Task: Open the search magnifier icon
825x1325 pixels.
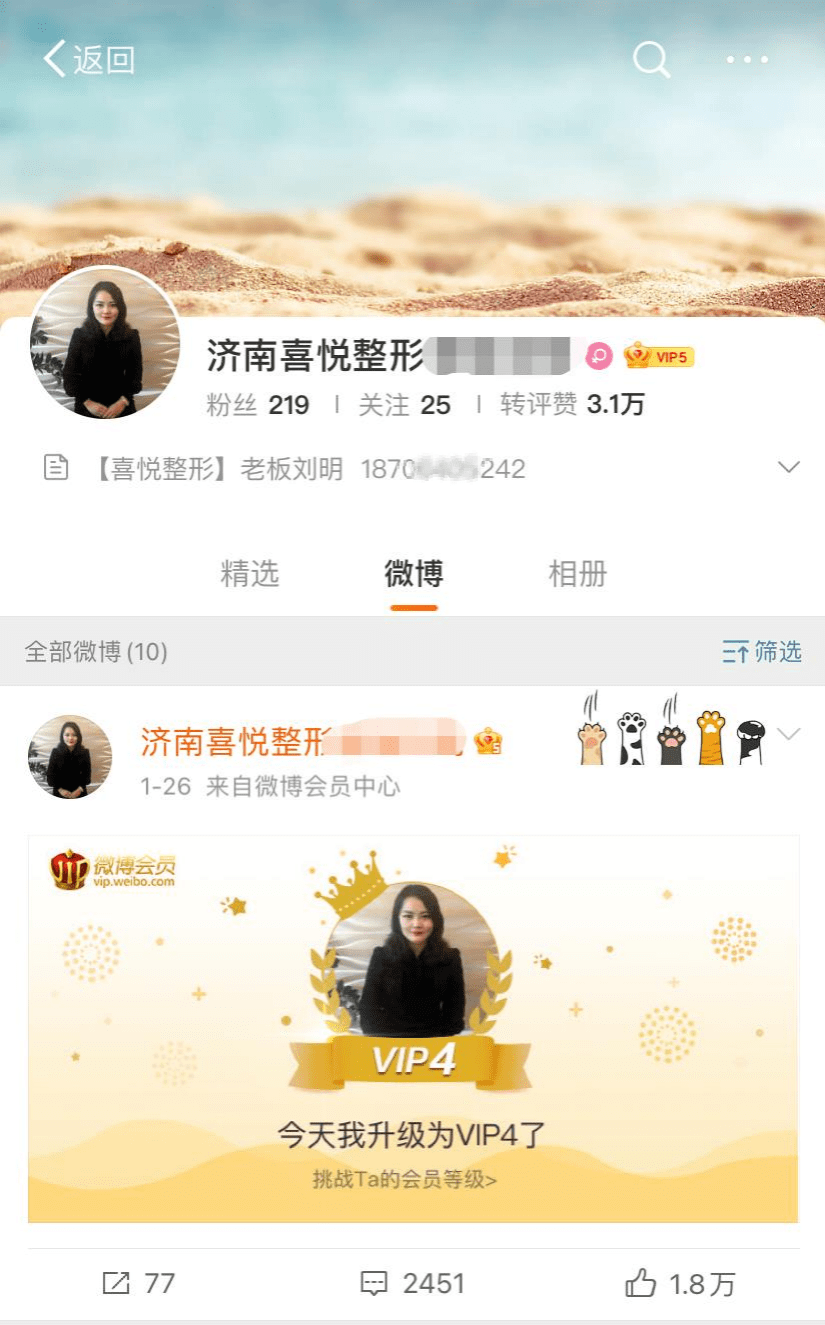Action: pyautogui.click(x=651, y=60)
